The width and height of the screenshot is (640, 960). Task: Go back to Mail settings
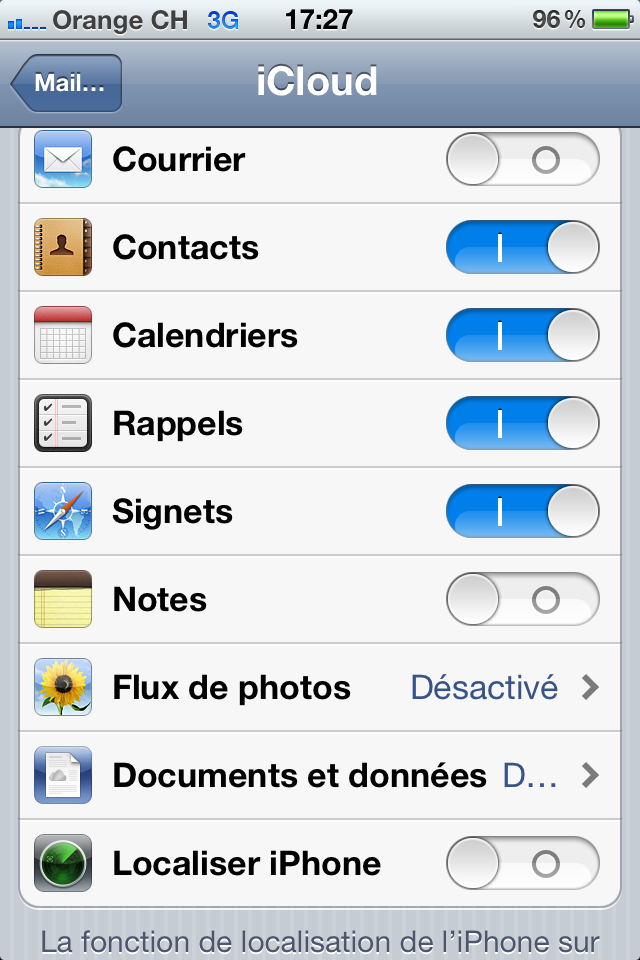click(x=67, y=83)
